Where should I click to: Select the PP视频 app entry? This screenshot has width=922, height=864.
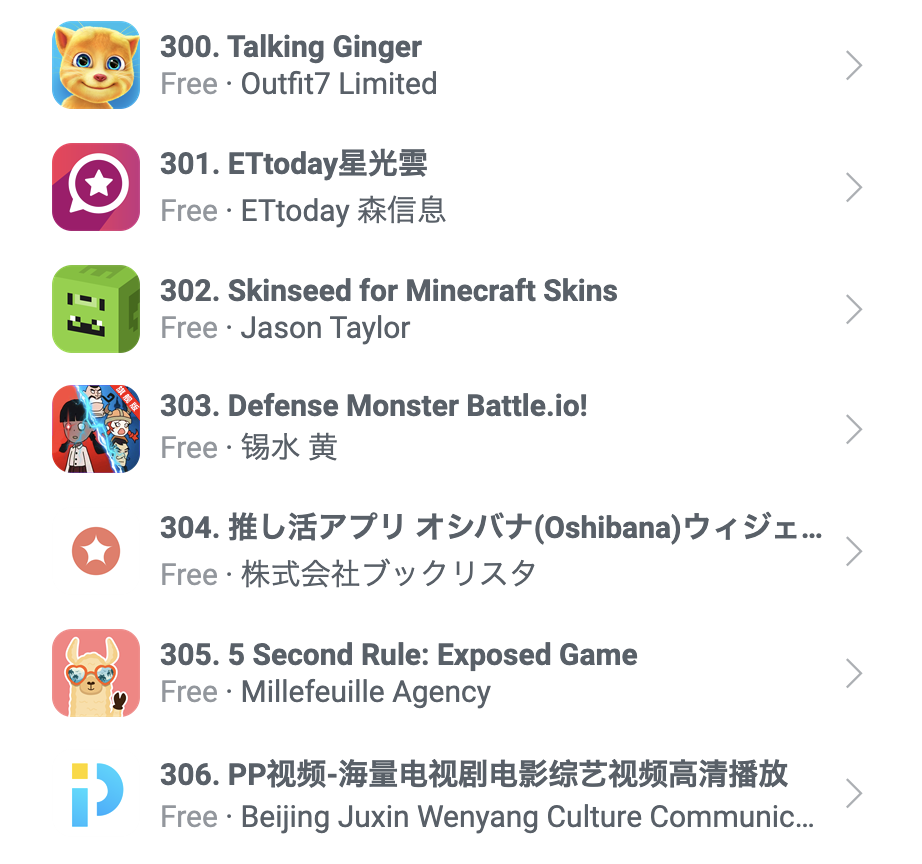[473, 775]
